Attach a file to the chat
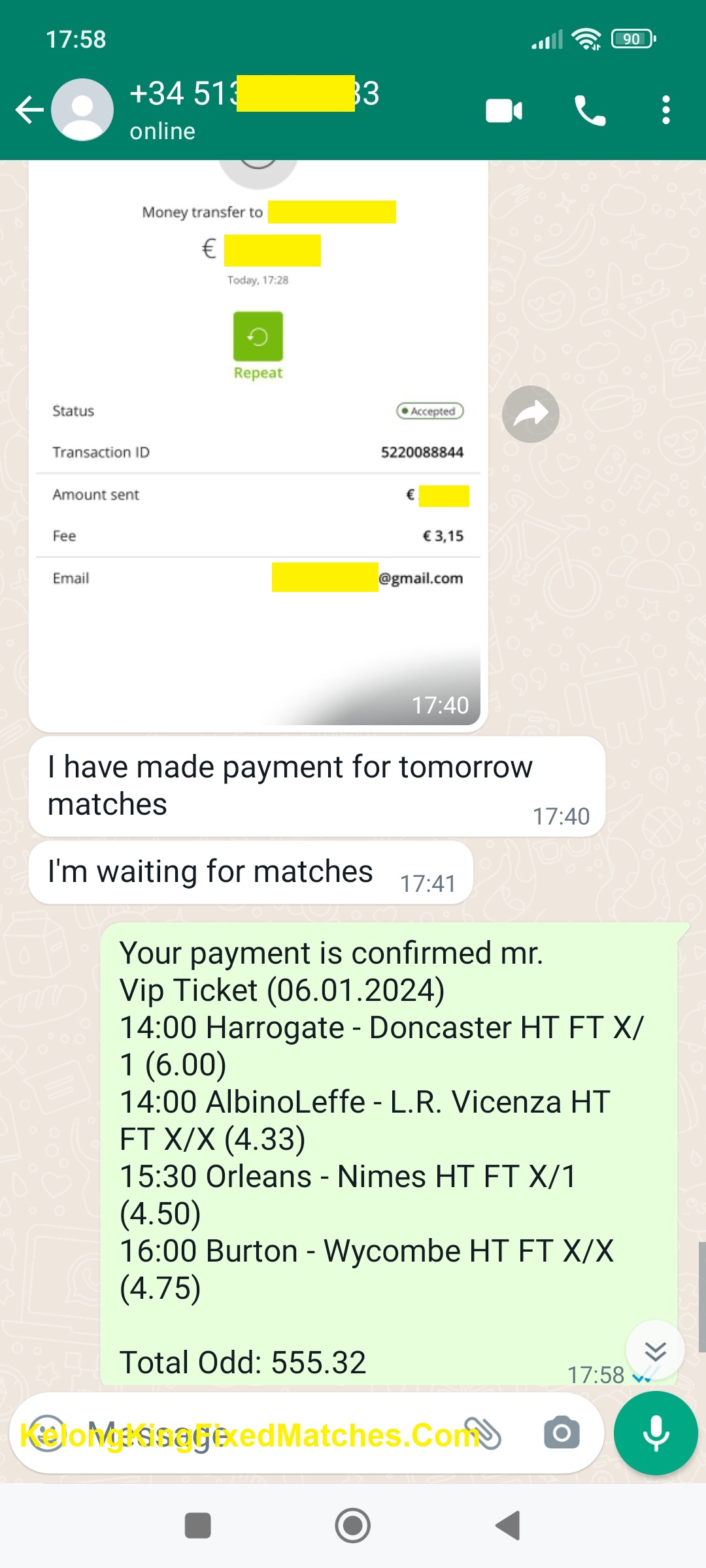 tap(482, 1433)
